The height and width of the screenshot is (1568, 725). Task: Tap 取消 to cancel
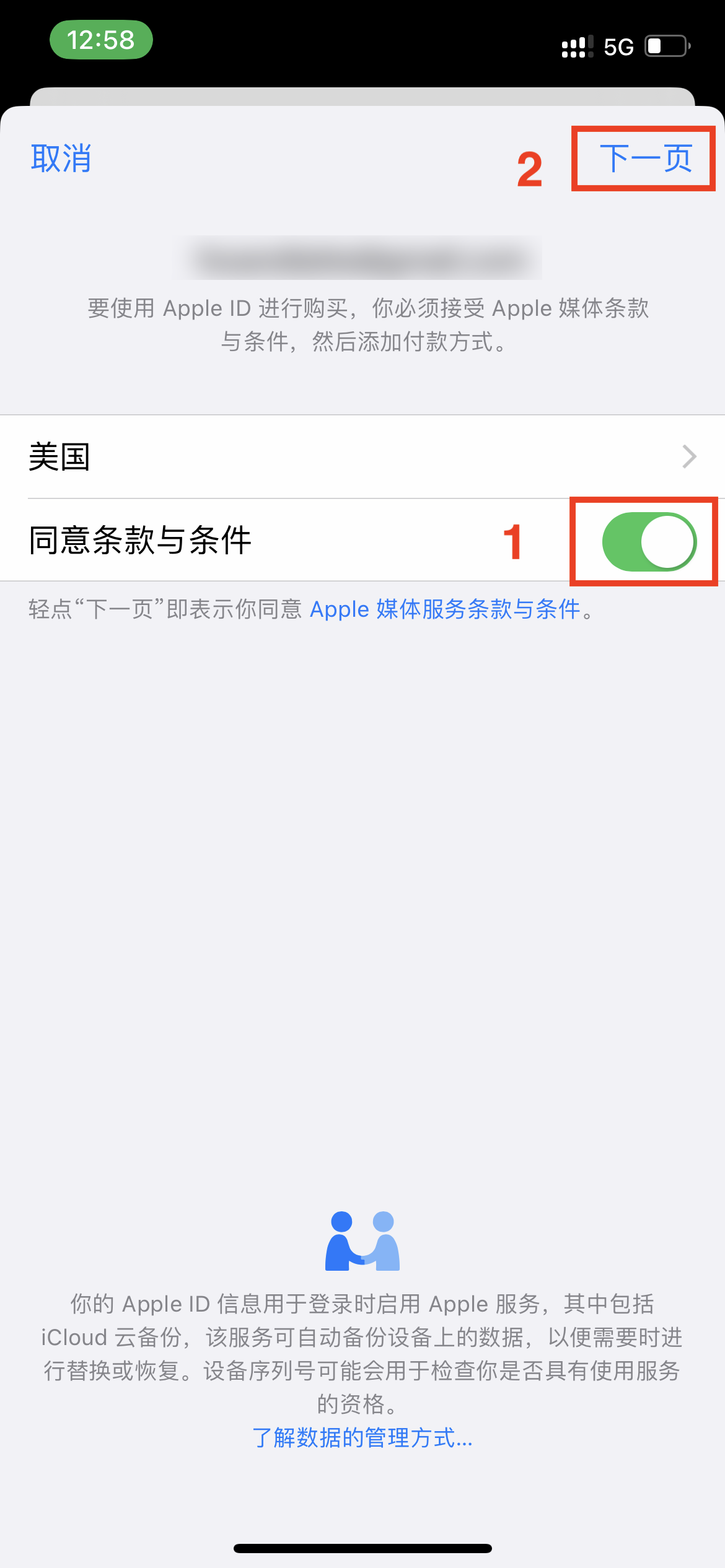coord(61,159)
